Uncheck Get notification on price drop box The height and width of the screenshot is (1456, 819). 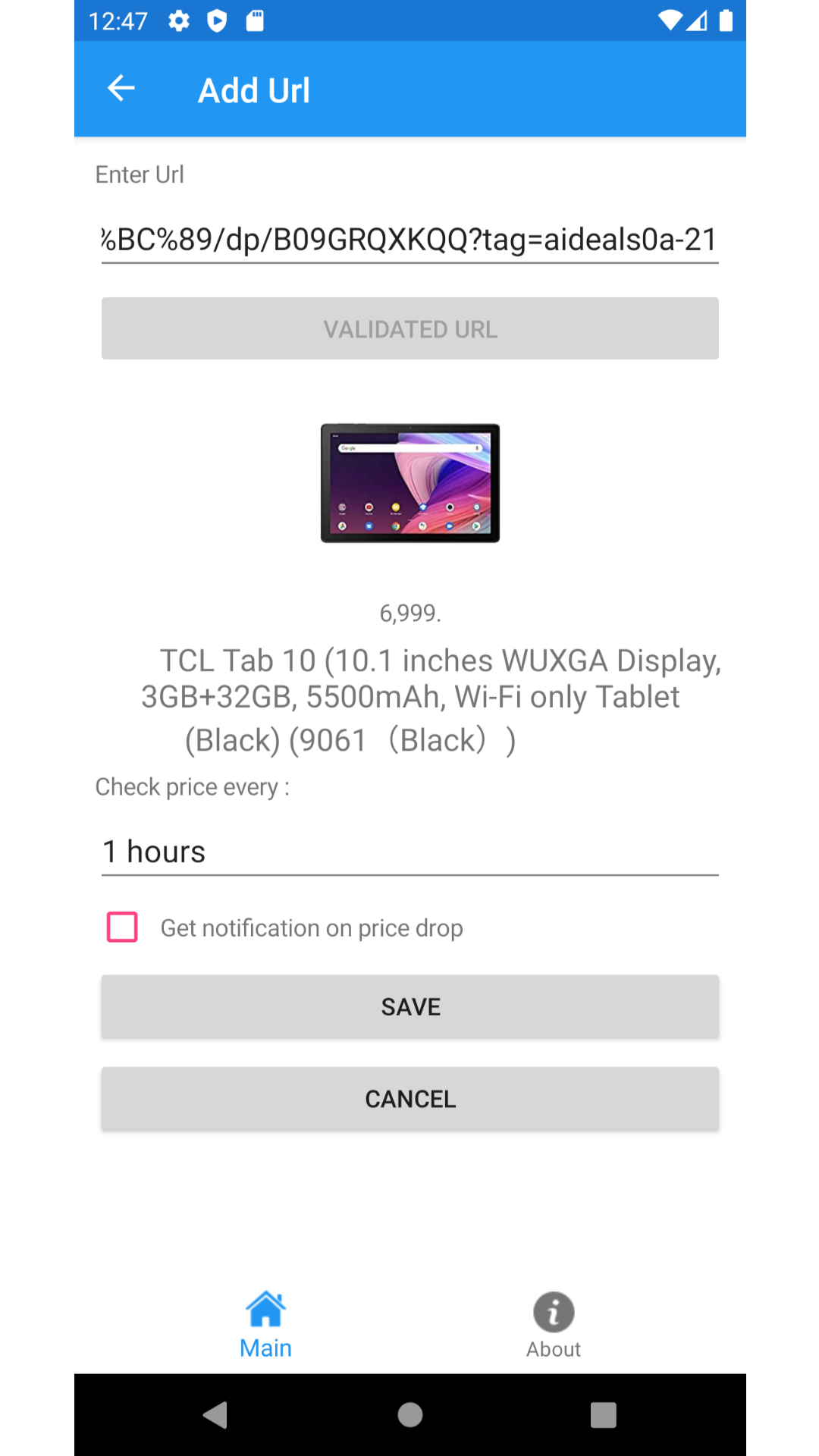point(121,926)
